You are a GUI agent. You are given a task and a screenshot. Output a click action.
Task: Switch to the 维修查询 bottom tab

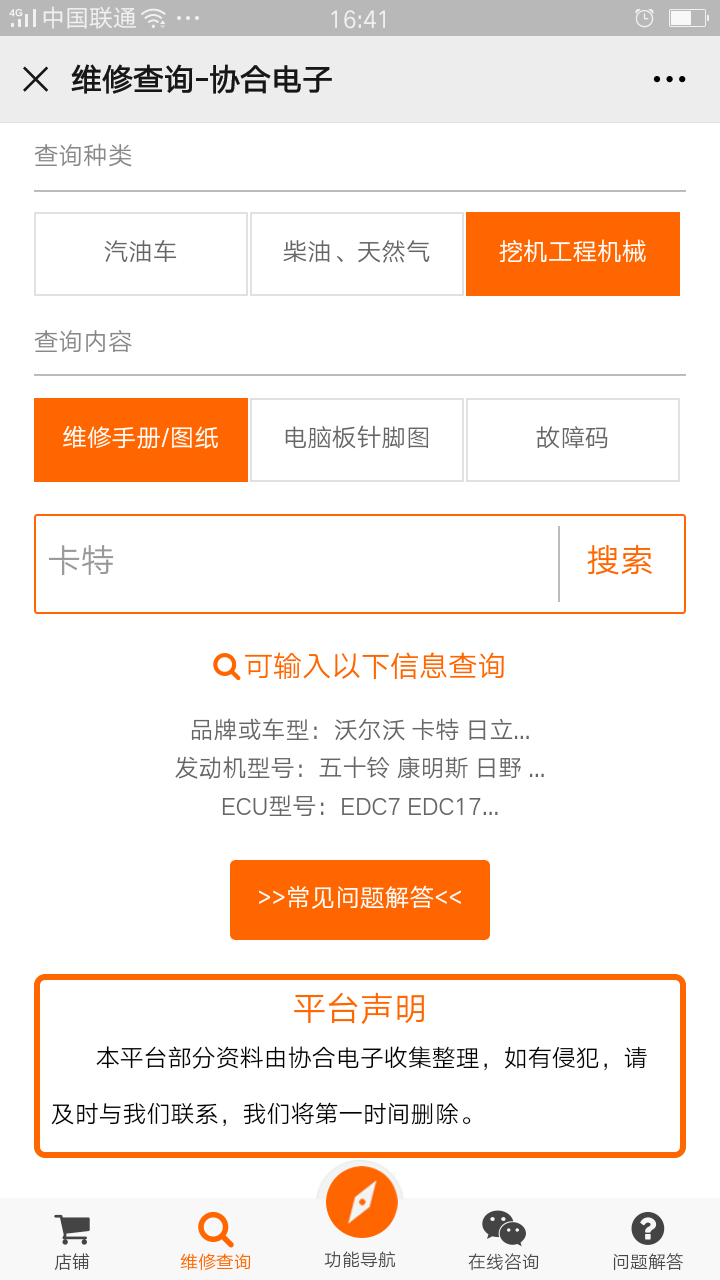pos(215,1240)
